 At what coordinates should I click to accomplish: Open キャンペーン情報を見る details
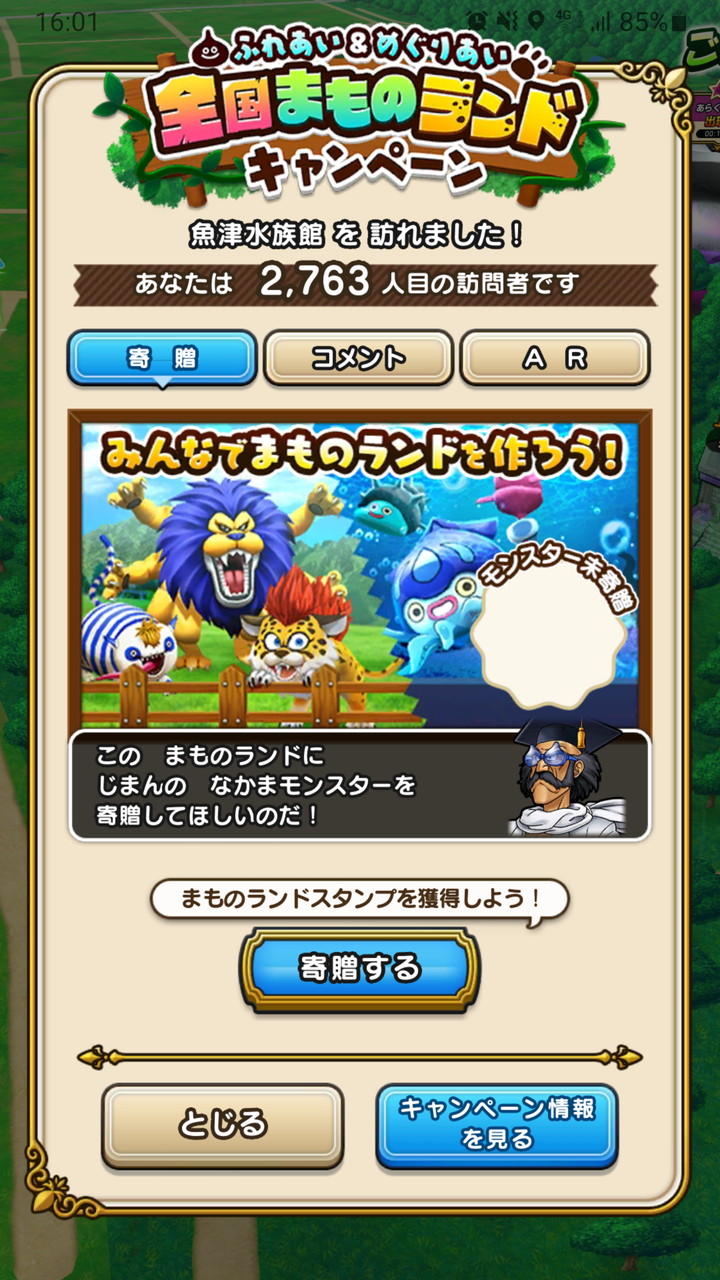(497, 1124)
